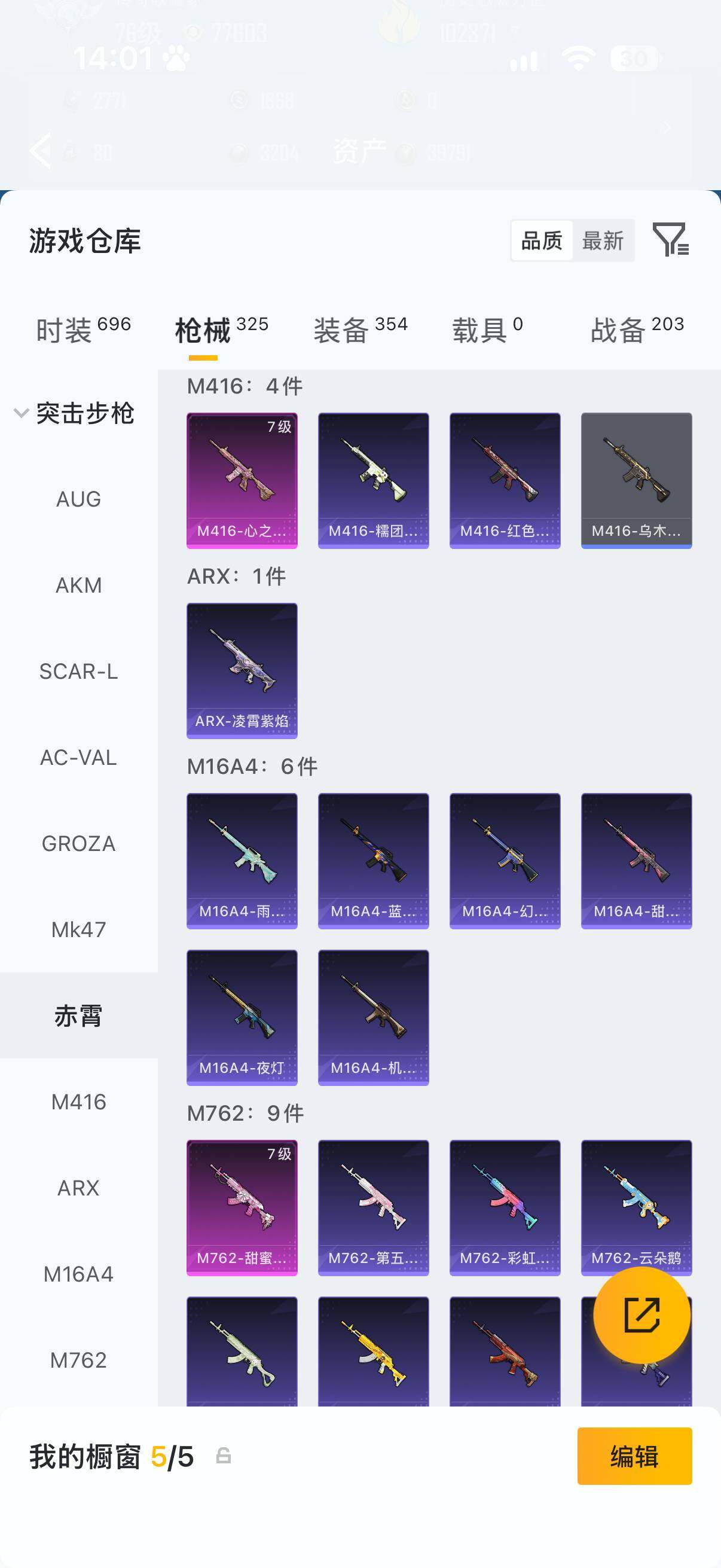Open the M416-心之 skin card
Image resolution: width=721 pixels, height=1568 pixels.
point(242,481)
